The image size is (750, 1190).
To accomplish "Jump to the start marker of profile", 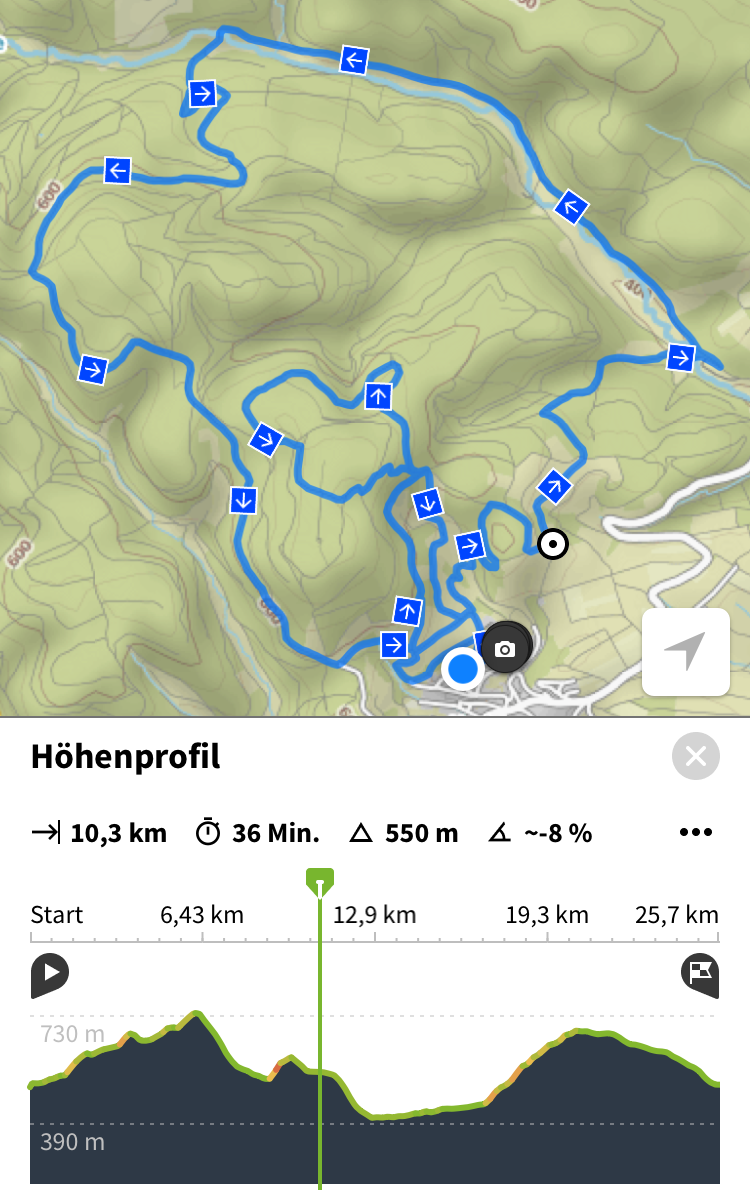I will (x=49, y=974).
